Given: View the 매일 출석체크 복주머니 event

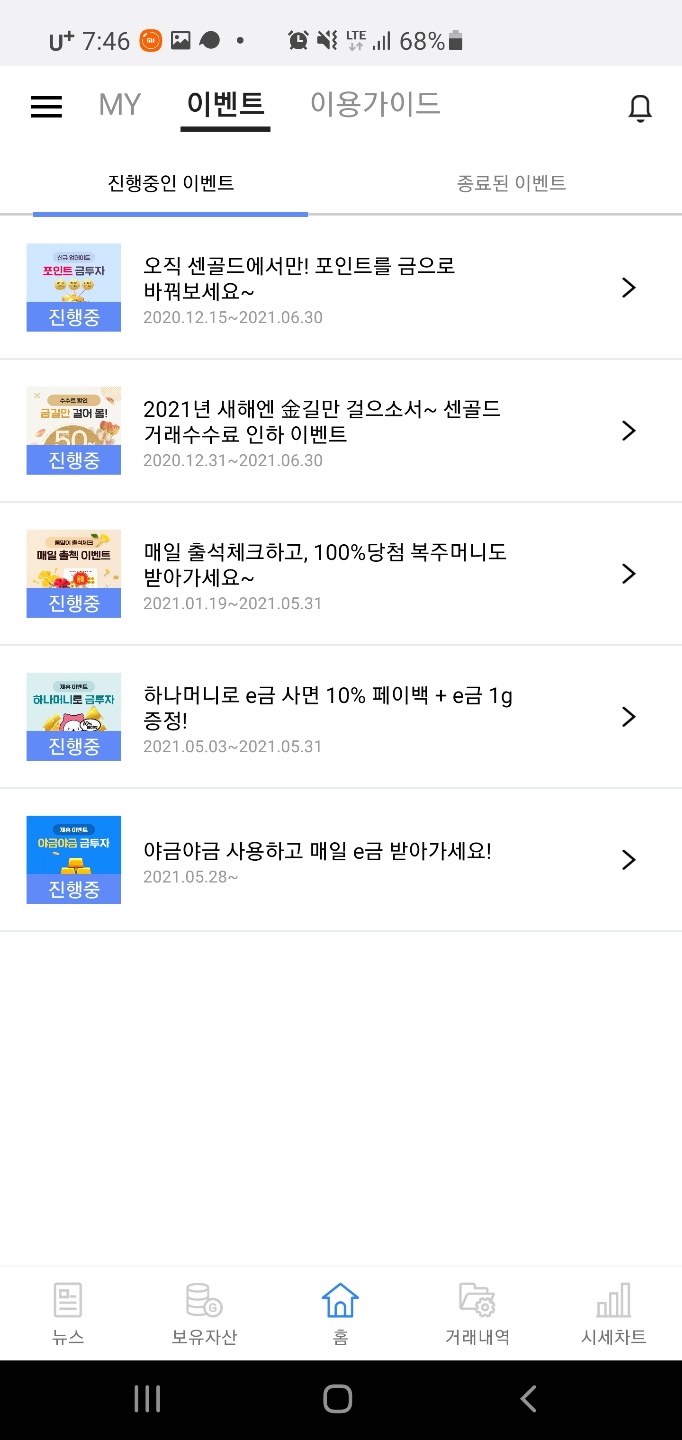Looking at the screenshot, I should [340, 574].
